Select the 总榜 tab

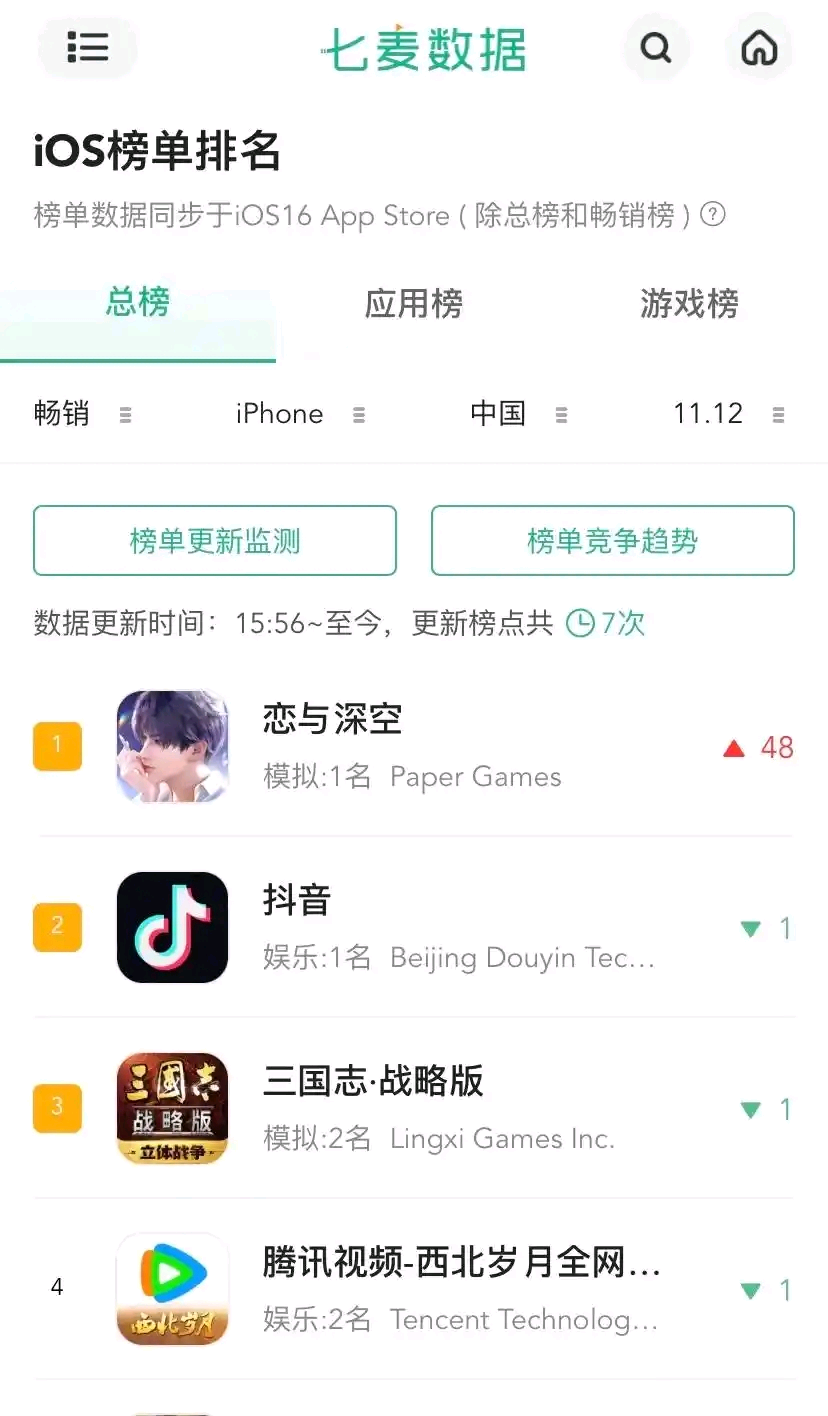click(x=138, y=302)
